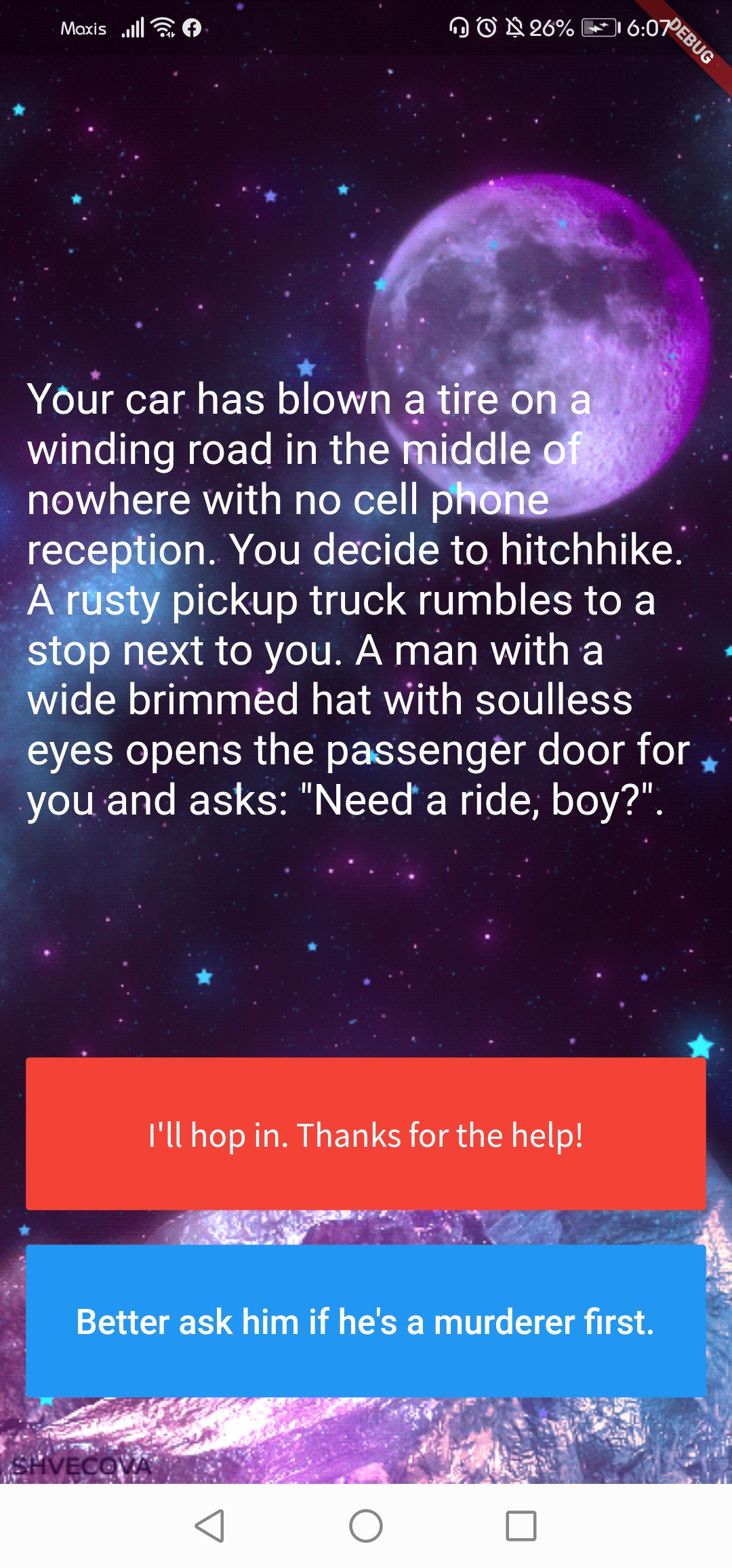Tap the Facebook notification icon

192,28
